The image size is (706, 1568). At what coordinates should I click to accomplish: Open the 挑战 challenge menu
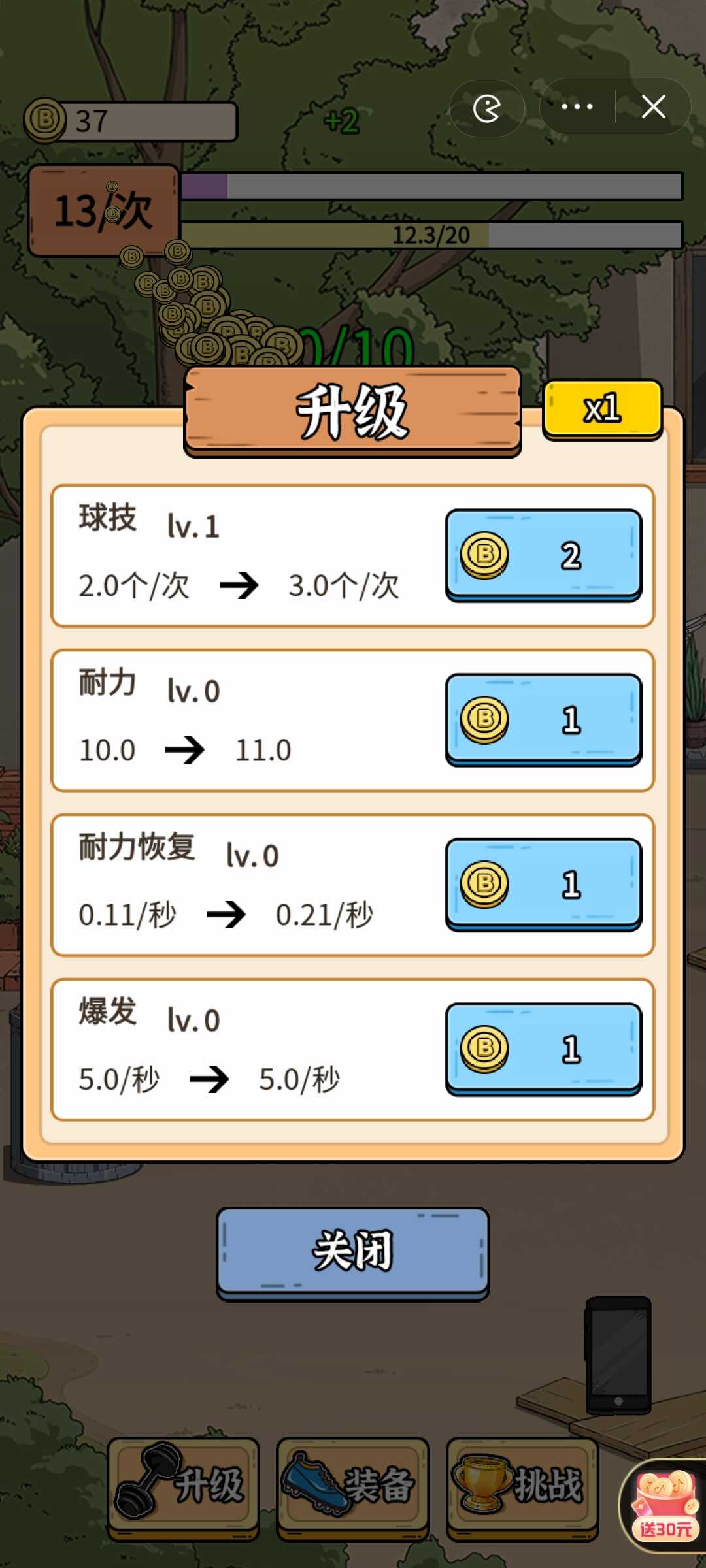[522, 1486]
